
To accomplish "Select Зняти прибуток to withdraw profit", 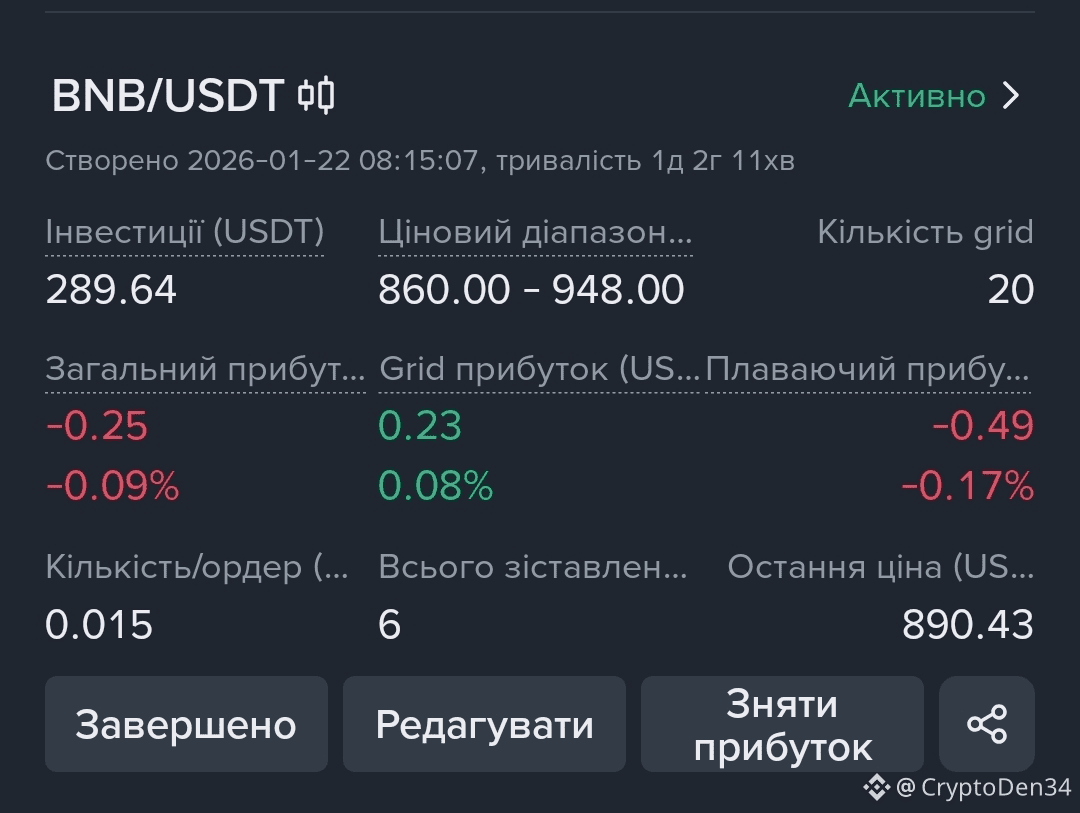I will coord(782,724).
